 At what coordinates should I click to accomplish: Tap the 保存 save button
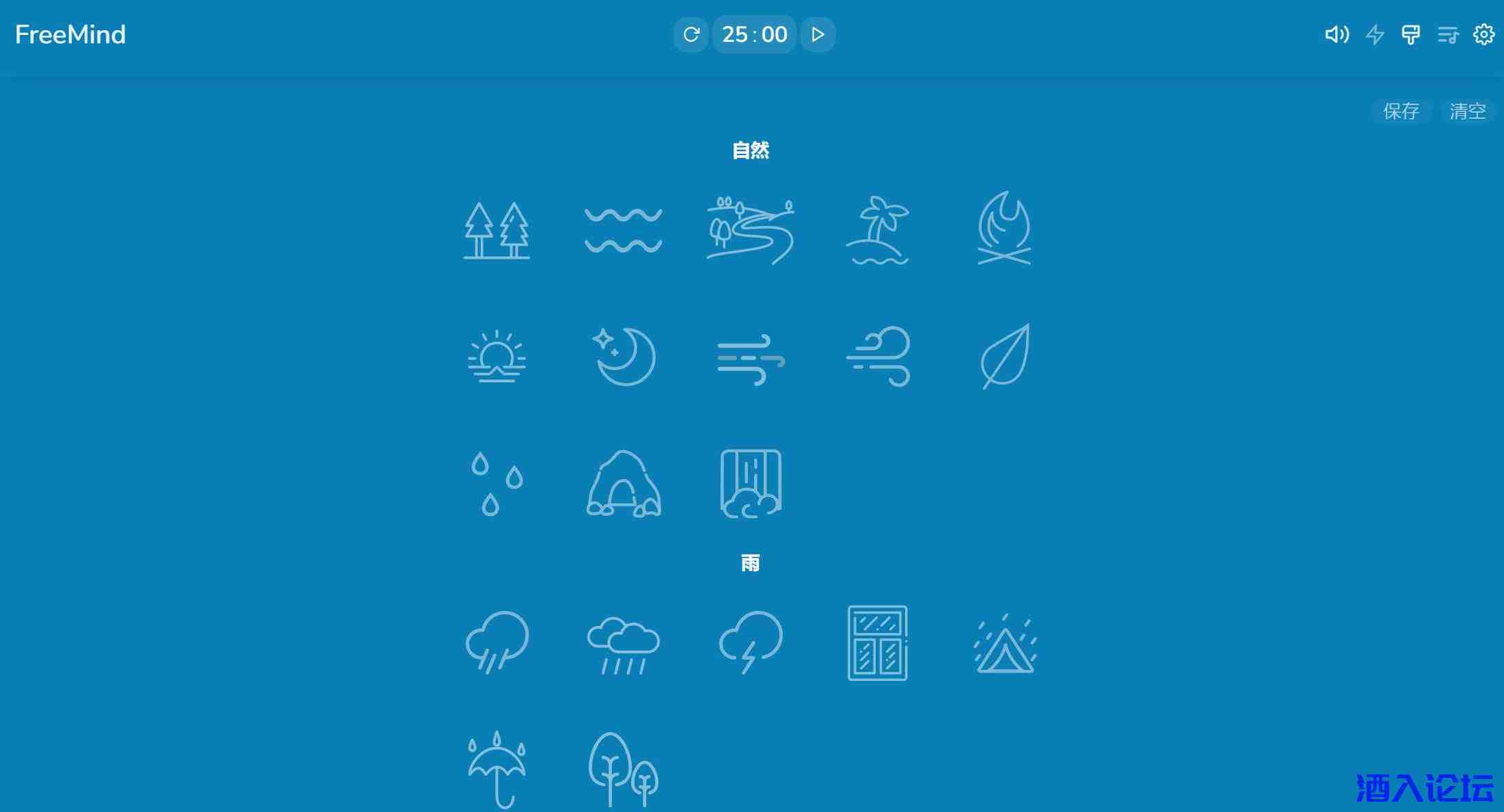pos(1401,111)
